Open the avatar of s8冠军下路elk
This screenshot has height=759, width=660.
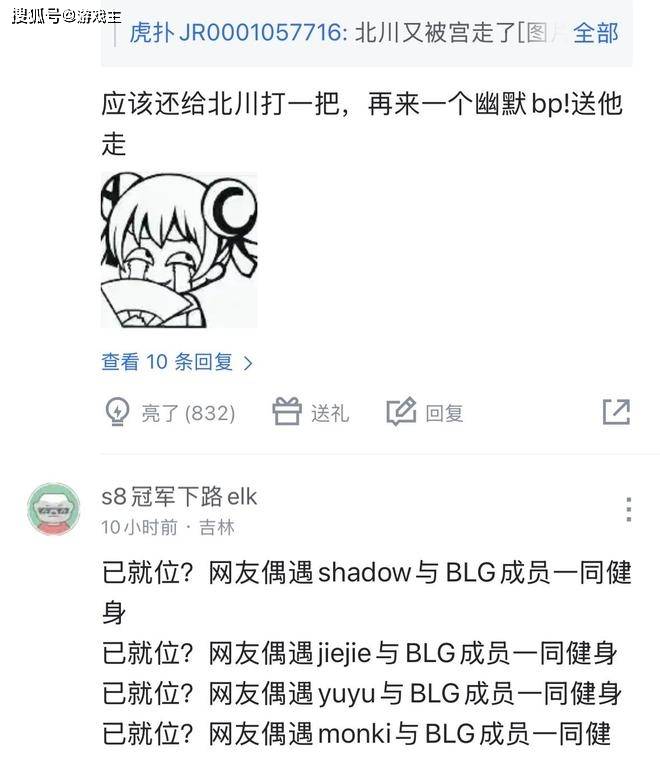(x=53, y=509)
